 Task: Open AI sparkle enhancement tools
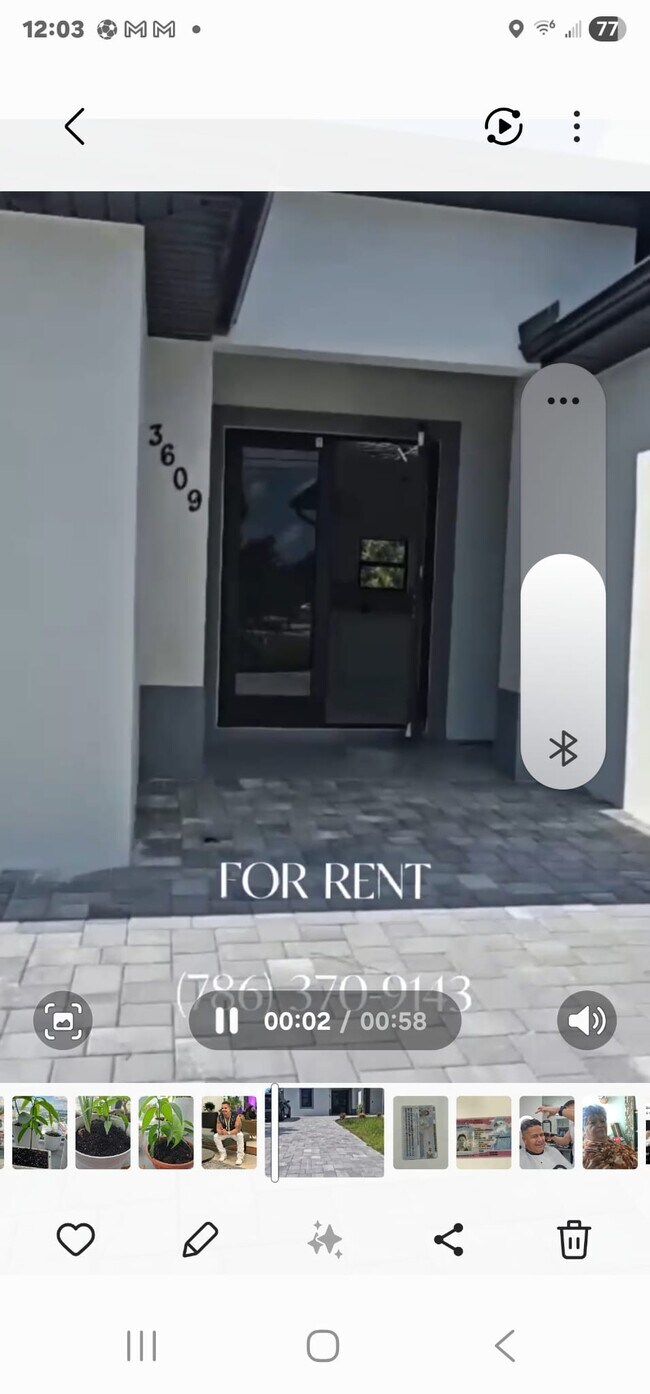coord(324,1240)
